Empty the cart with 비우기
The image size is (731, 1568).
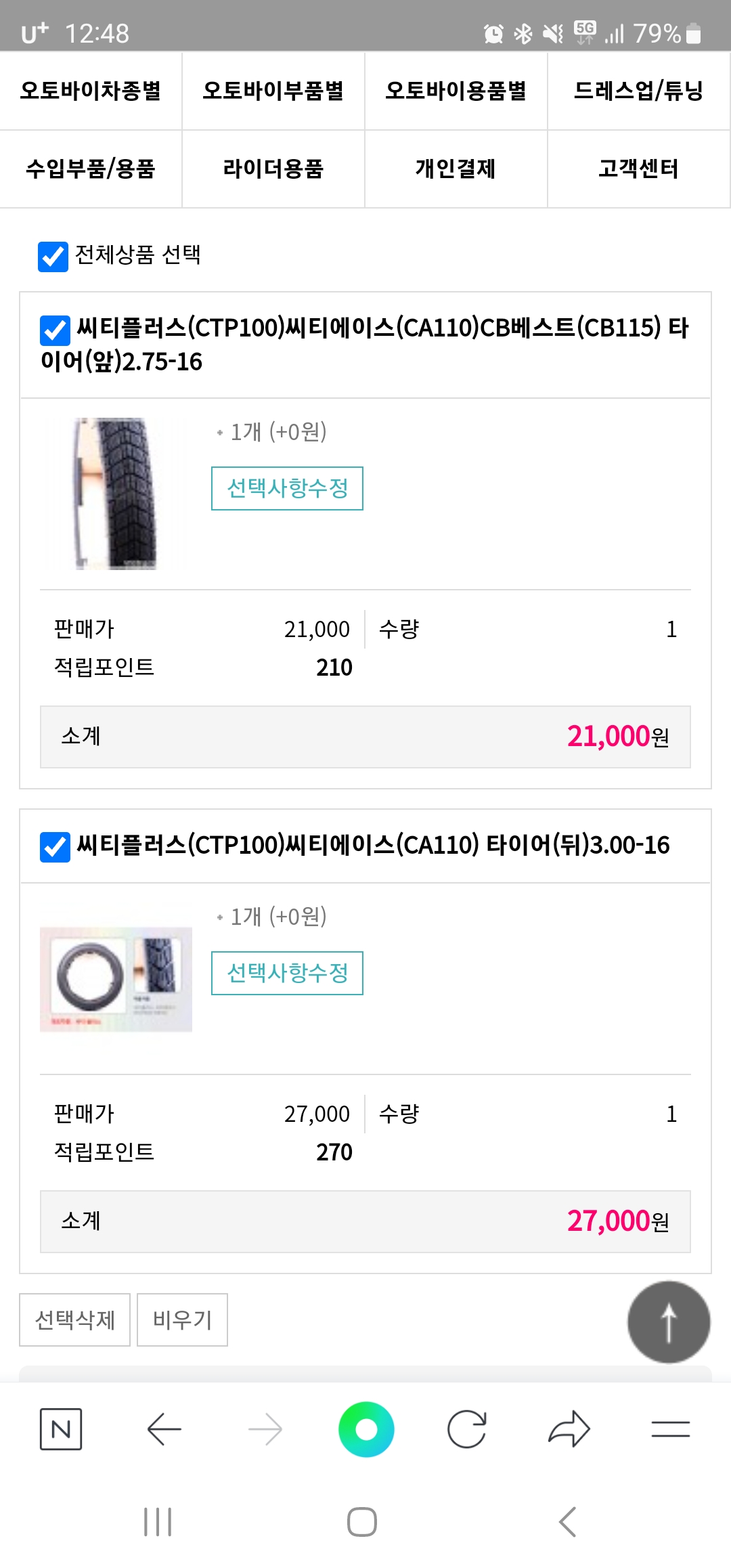(x=182, y=1320)
